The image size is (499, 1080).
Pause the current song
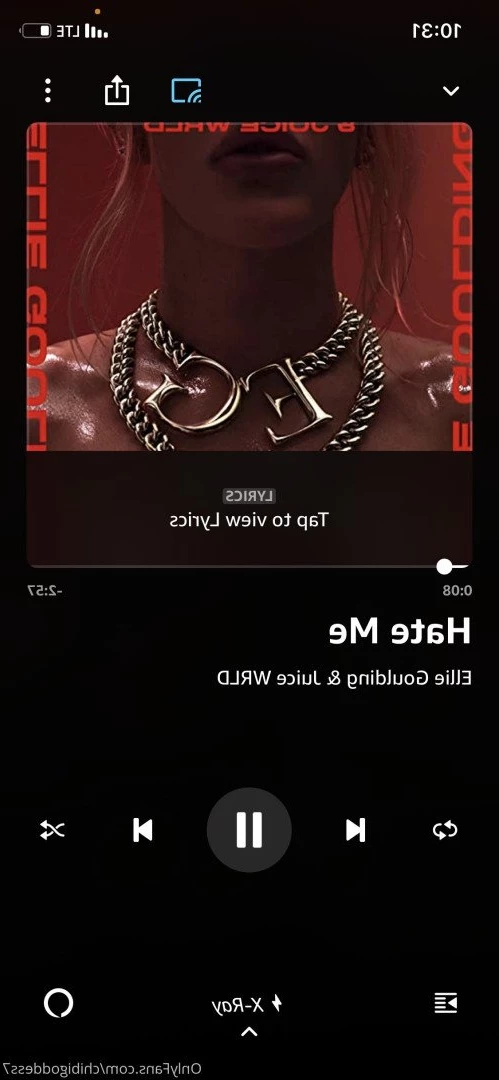click(x=250, y=830)
